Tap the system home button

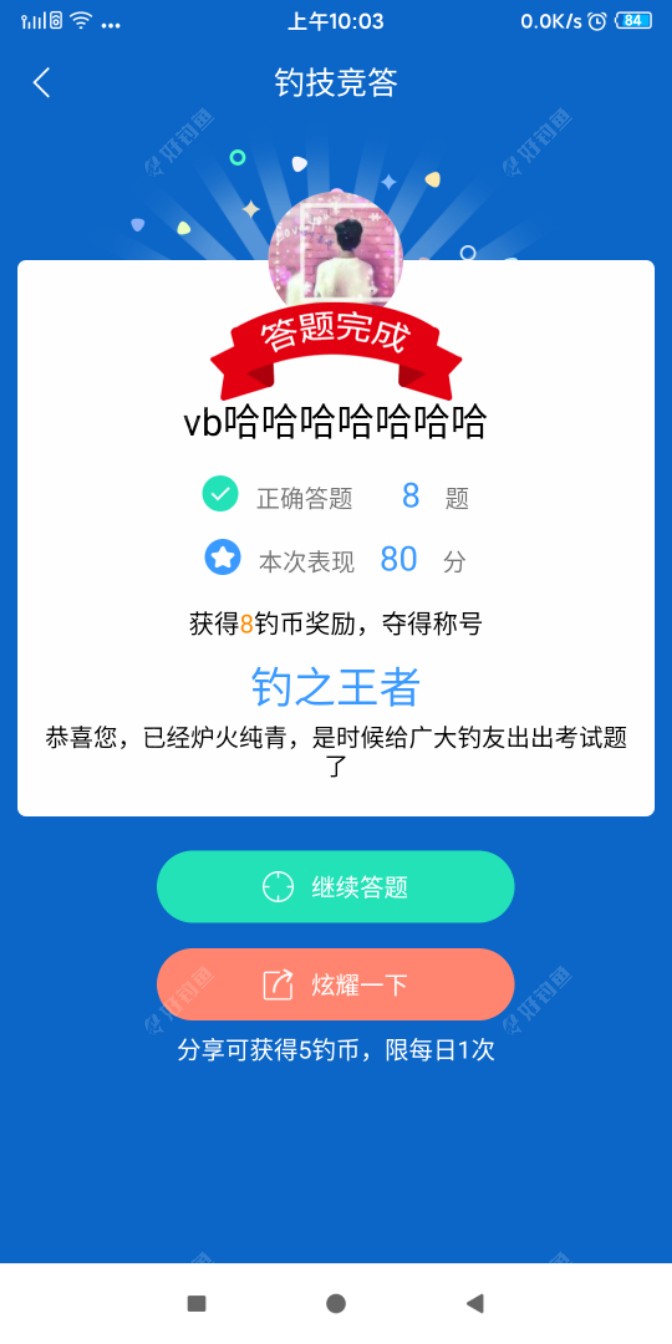(x=336, y=1303)
